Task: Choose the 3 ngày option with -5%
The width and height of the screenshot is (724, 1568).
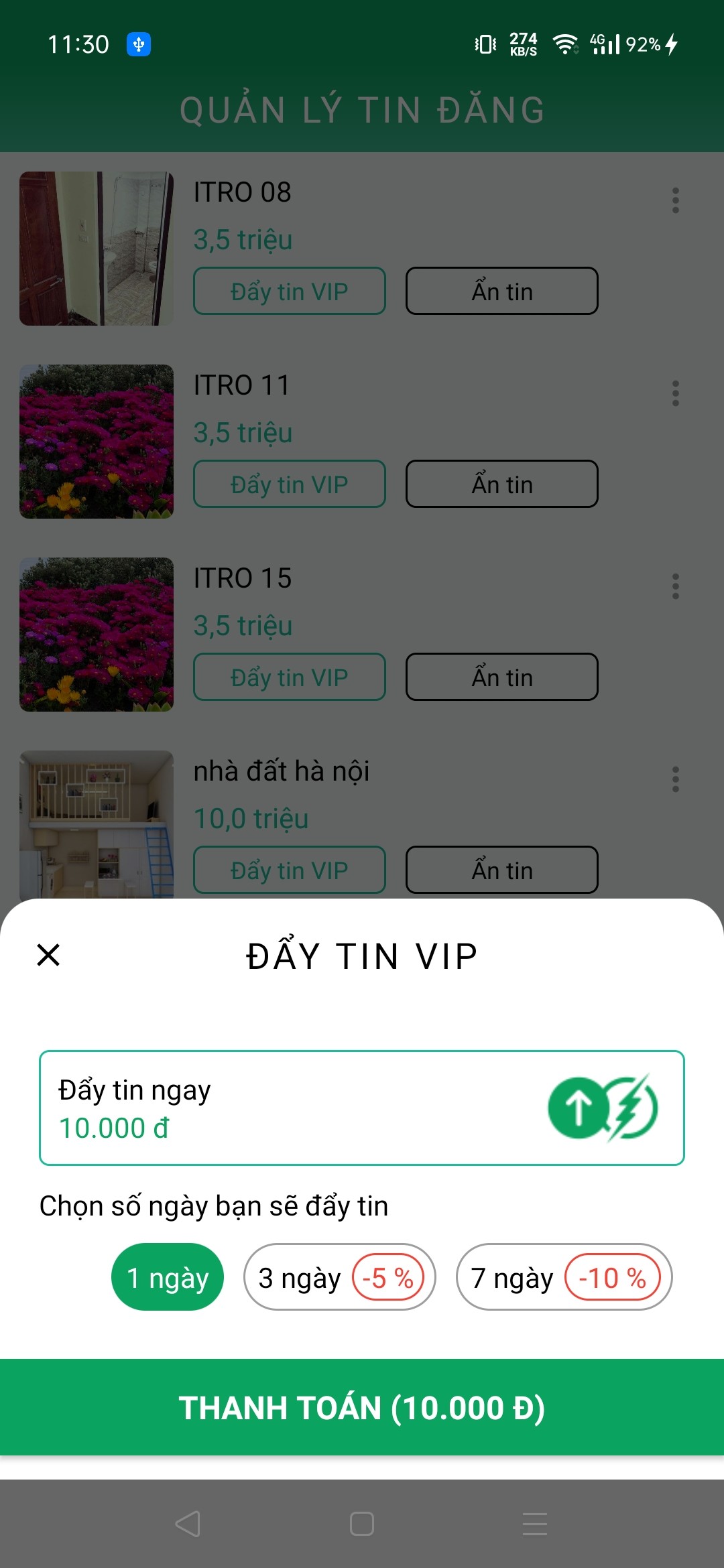Action: pos(339,1277)
